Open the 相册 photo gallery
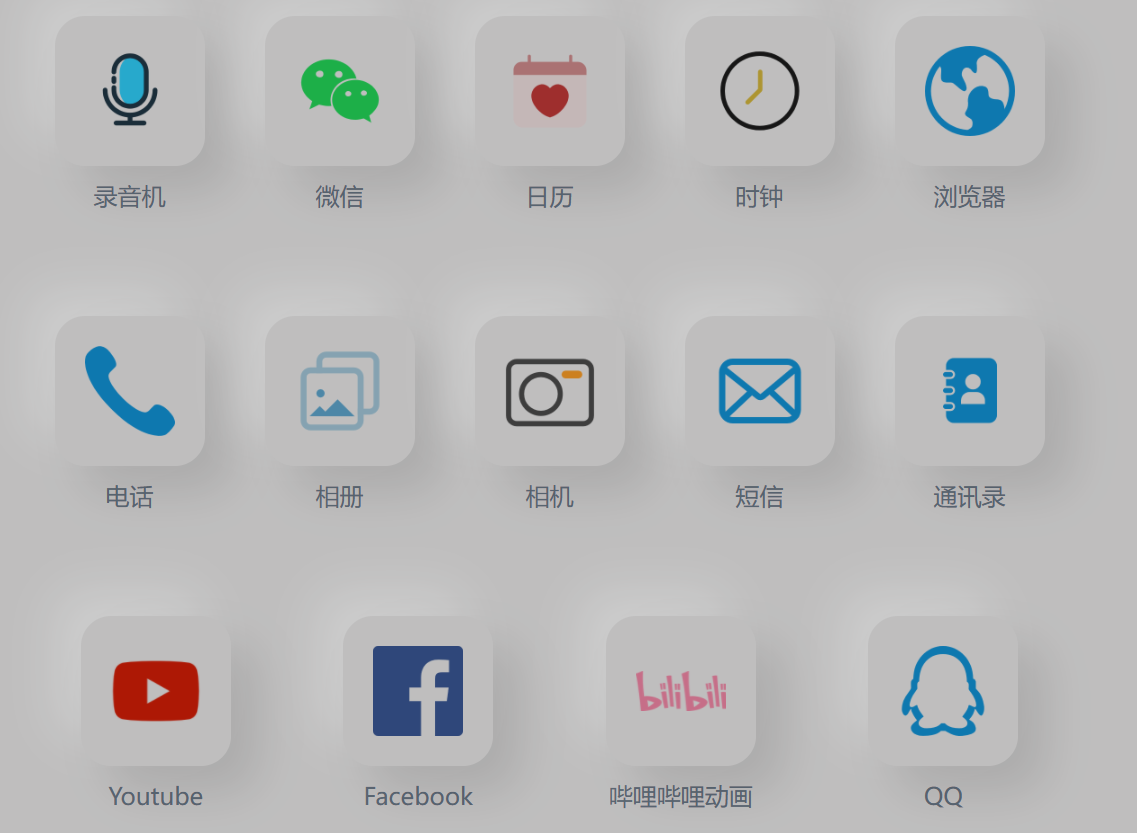Image resolution: width=1137 pixels, height=833 pixels. point(340,391)
